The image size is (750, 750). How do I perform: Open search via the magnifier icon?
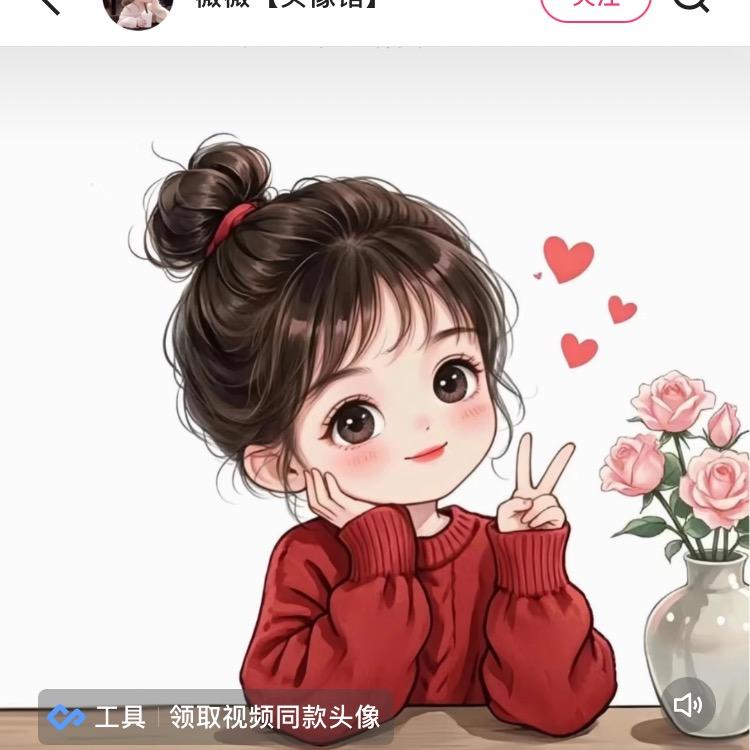click(x=690, y=6)
